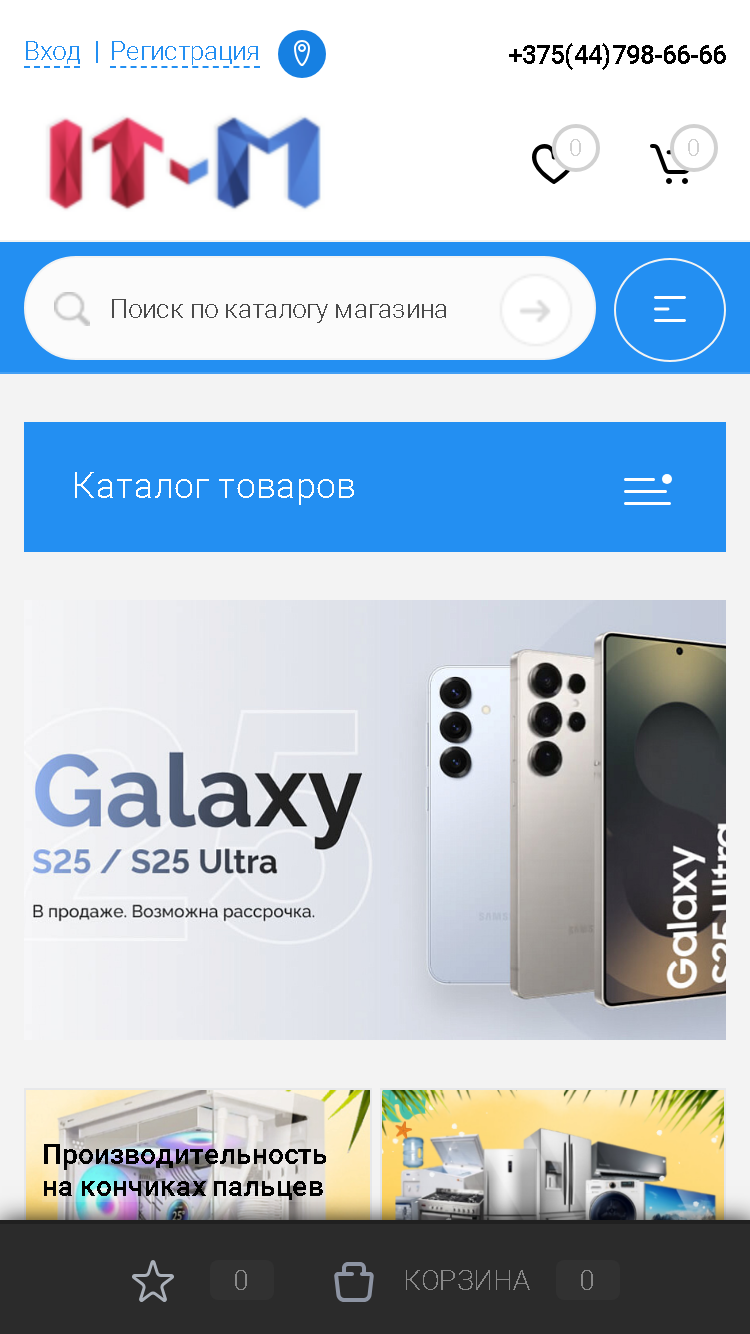Image resolution: width=750 pixels, height=1334 pixels.
Task: Call the phone number +375(44)798-66-66
Action: pos(617,55)
